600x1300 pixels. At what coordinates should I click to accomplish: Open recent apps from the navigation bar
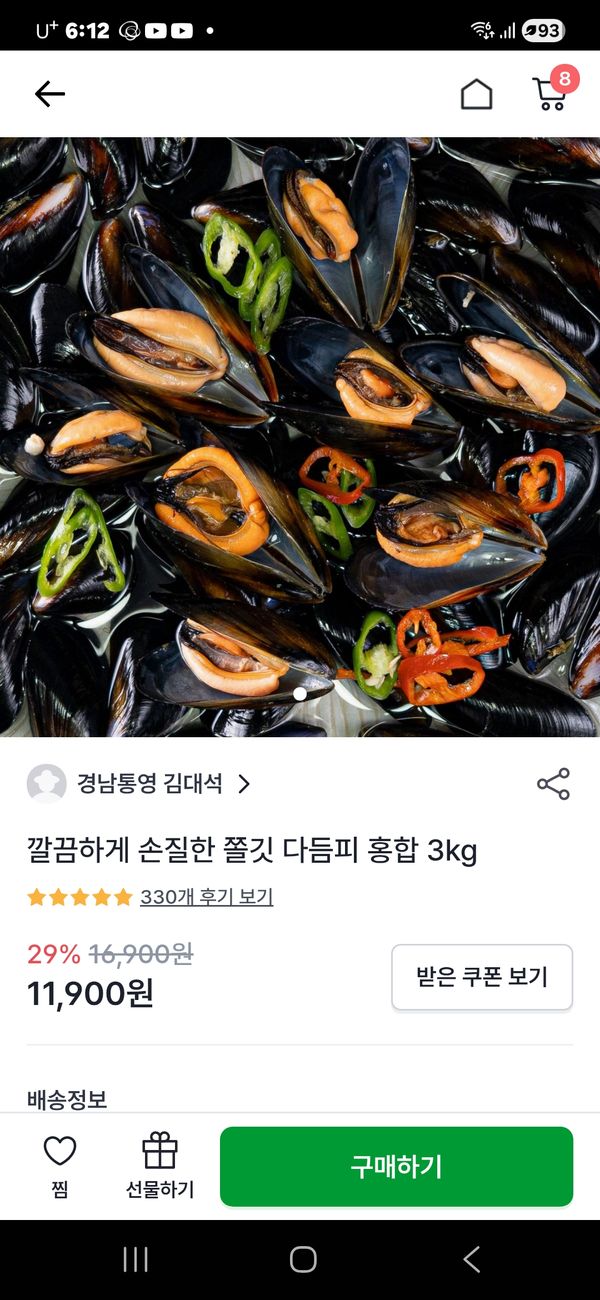coord(135,1259)
